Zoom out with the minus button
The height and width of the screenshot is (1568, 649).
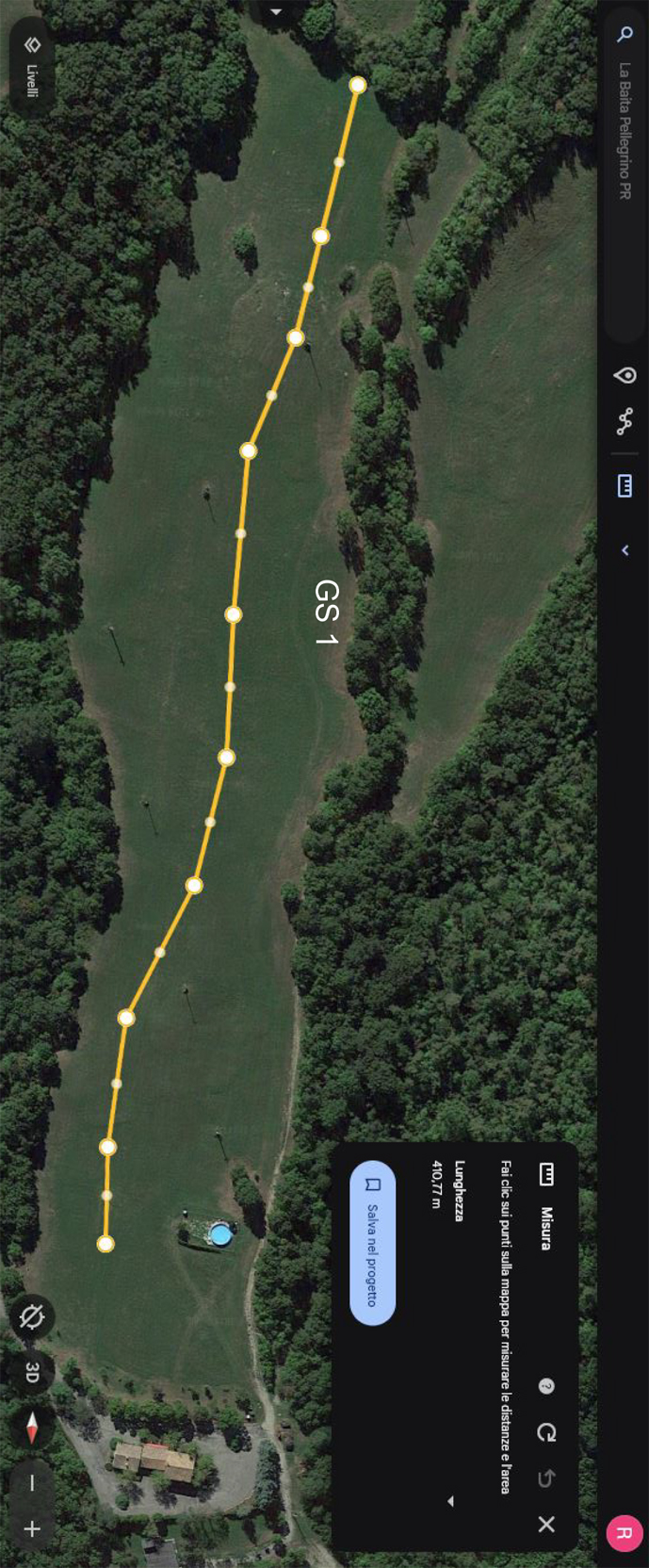(x=32, y=1482)
